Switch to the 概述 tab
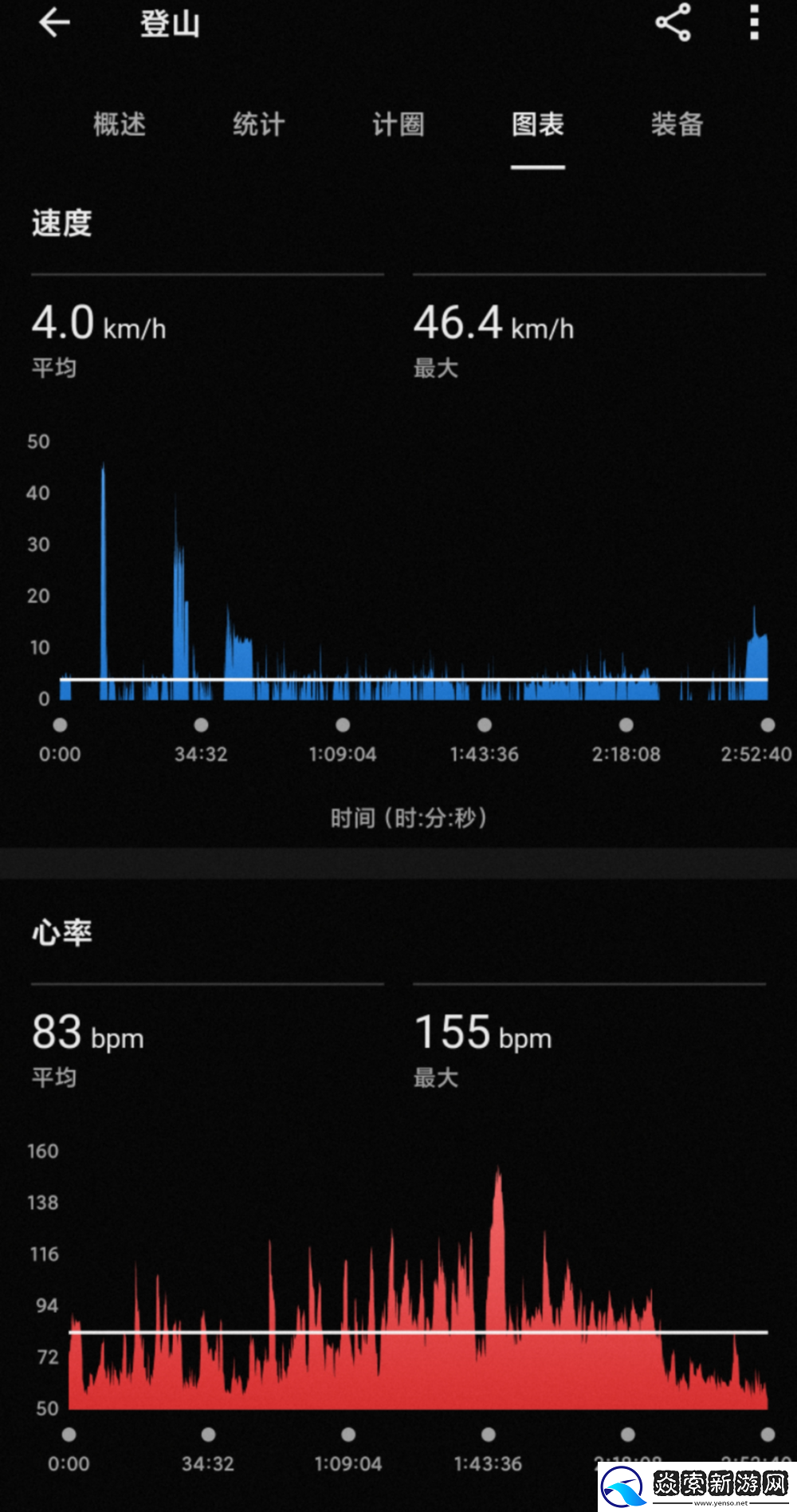 click(118, 125)
